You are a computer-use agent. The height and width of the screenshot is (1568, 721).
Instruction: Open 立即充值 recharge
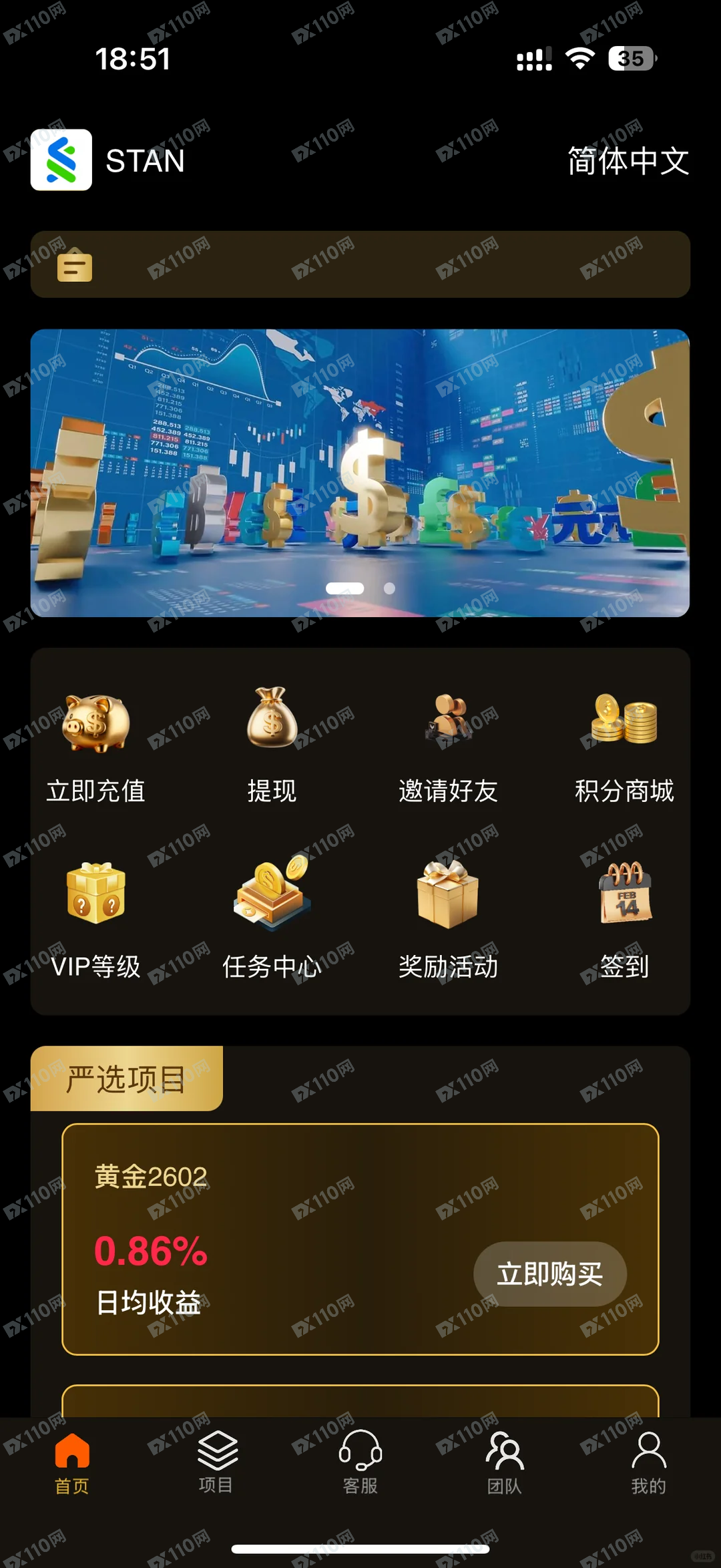pos(96,746)
